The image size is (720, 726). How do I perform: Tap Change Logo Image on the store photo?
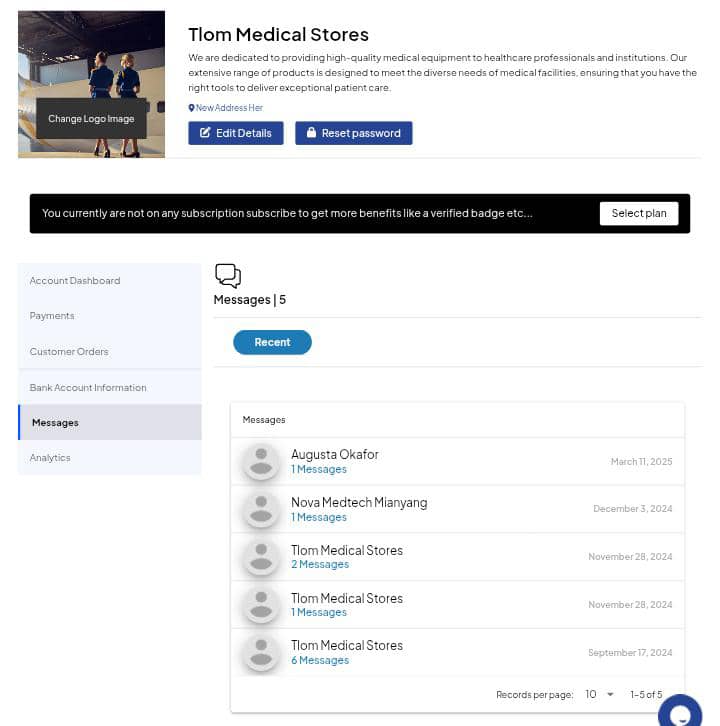(91, 119)
